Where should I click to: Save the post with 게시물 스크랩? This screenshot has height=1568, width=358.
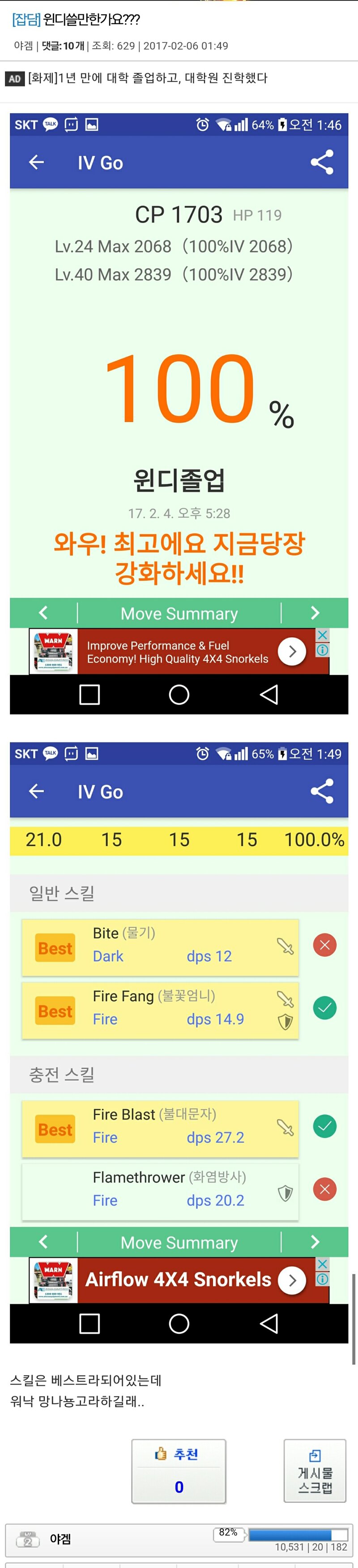coord(315,1470)
